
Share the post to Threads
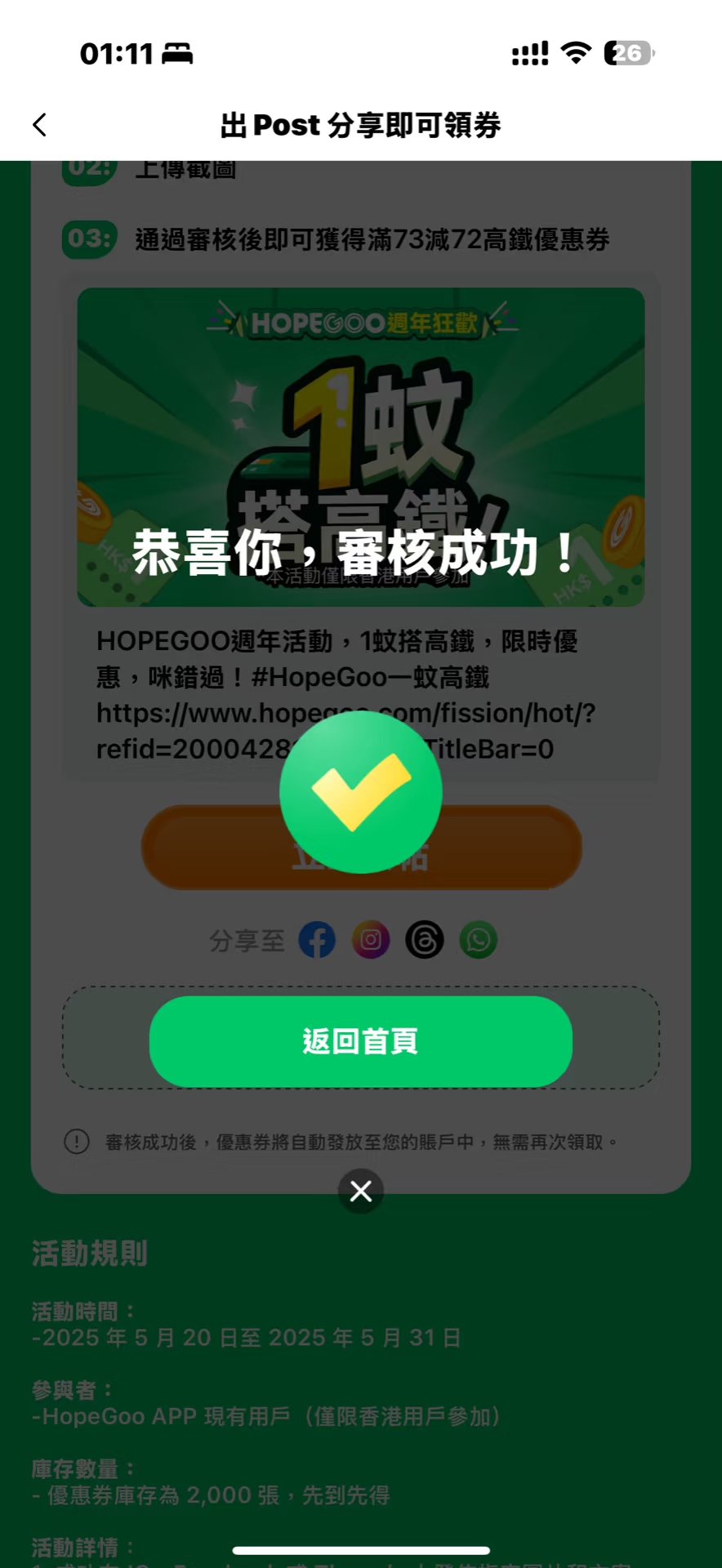(x=425, y=939)
